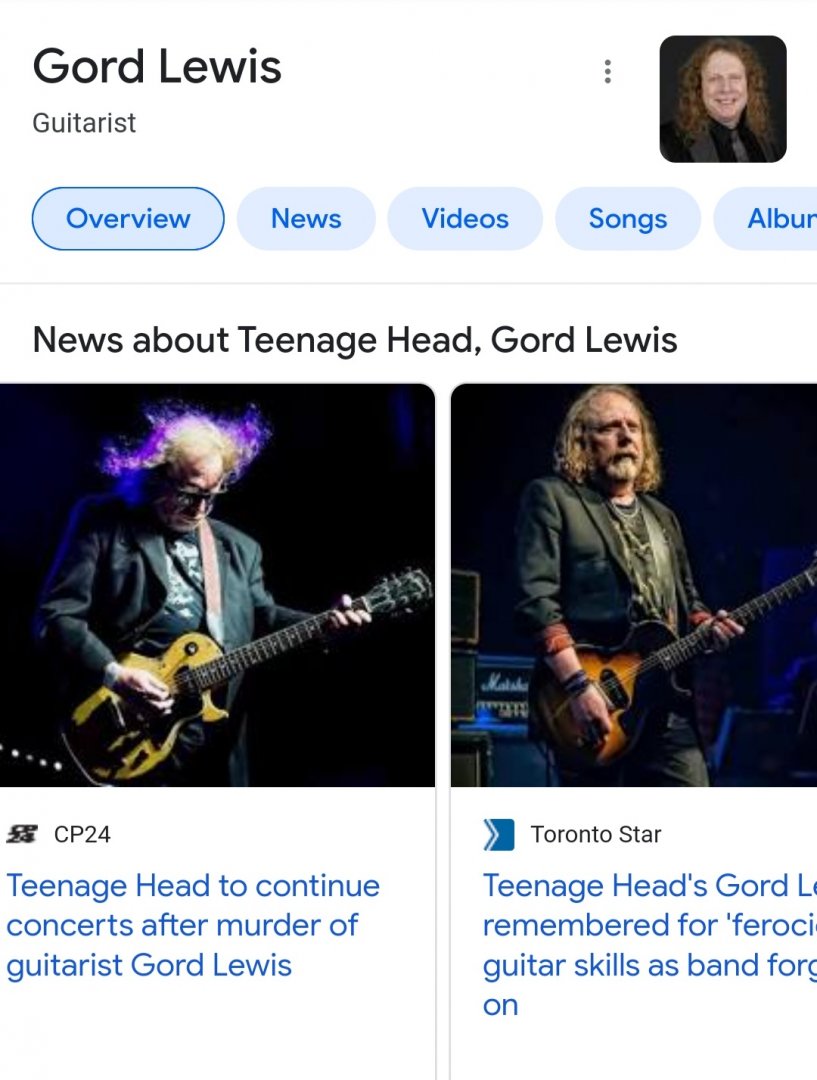Open the CP24 news card photo
The height and width of the screenshot is (1080, 817).
(217, 585)
